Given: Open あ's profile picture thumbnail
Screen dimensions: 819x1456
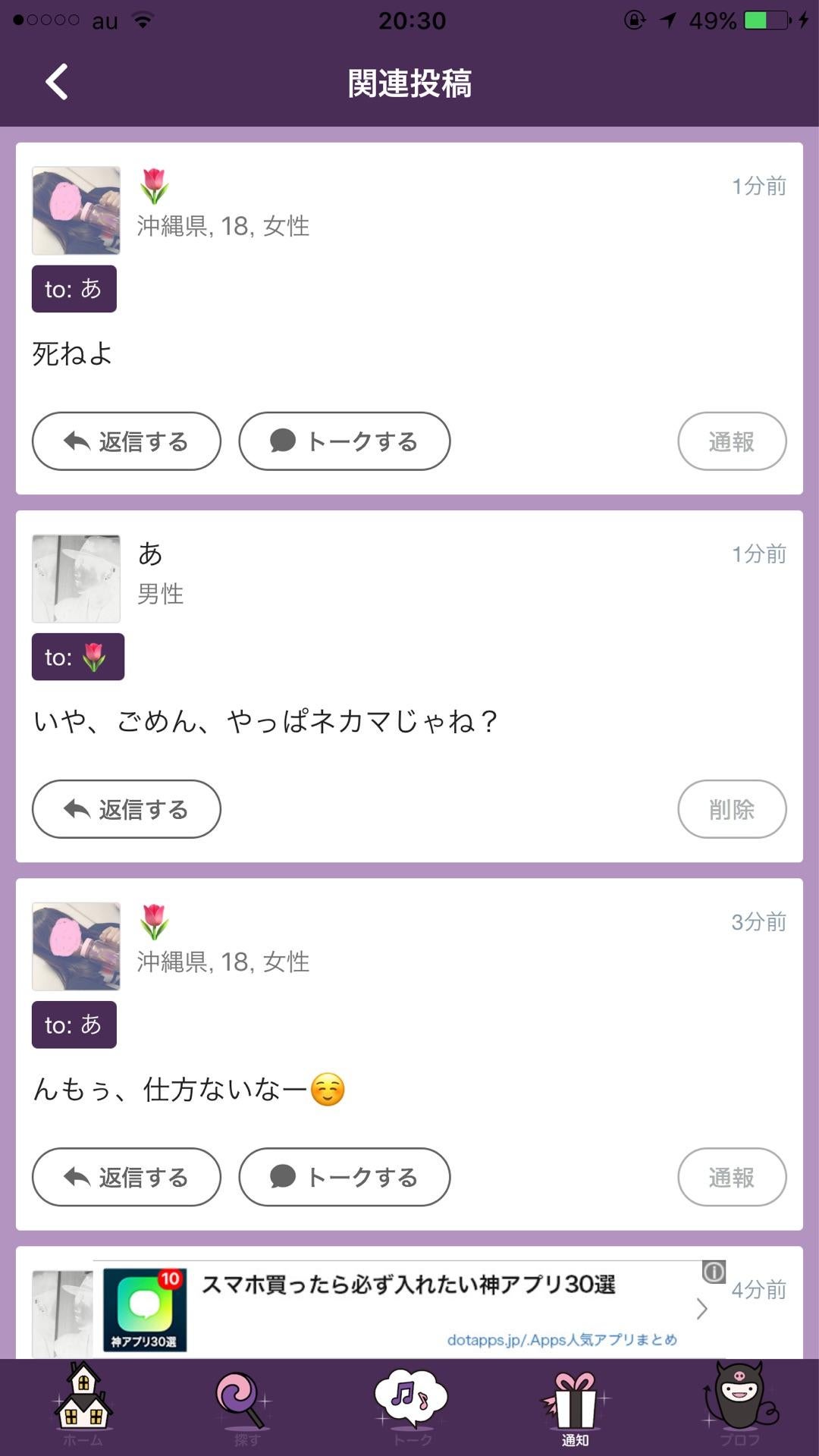Looking at the screenshot, I should [76, 578].
